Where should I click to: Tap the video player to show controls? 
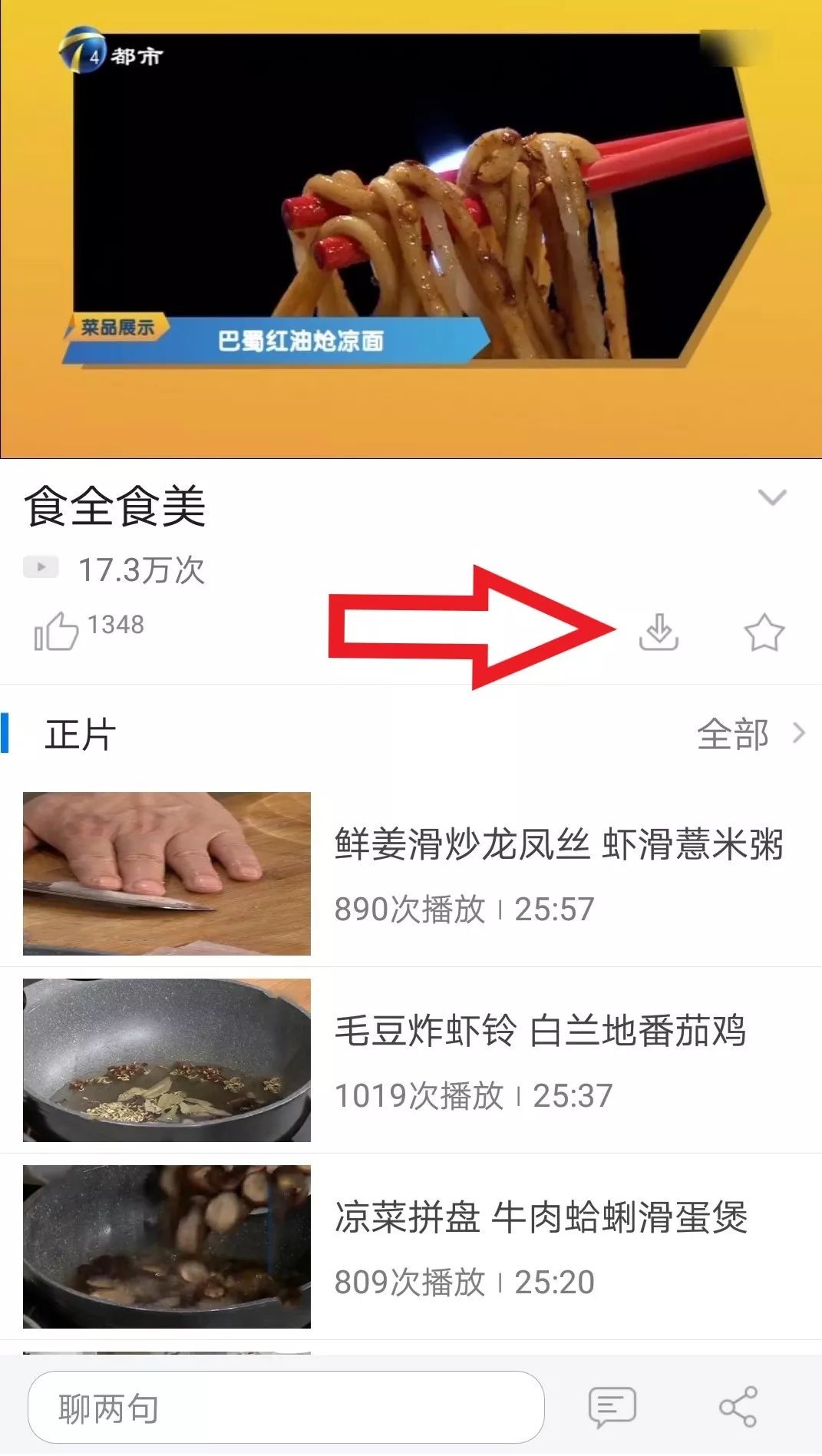coord(411,229)
